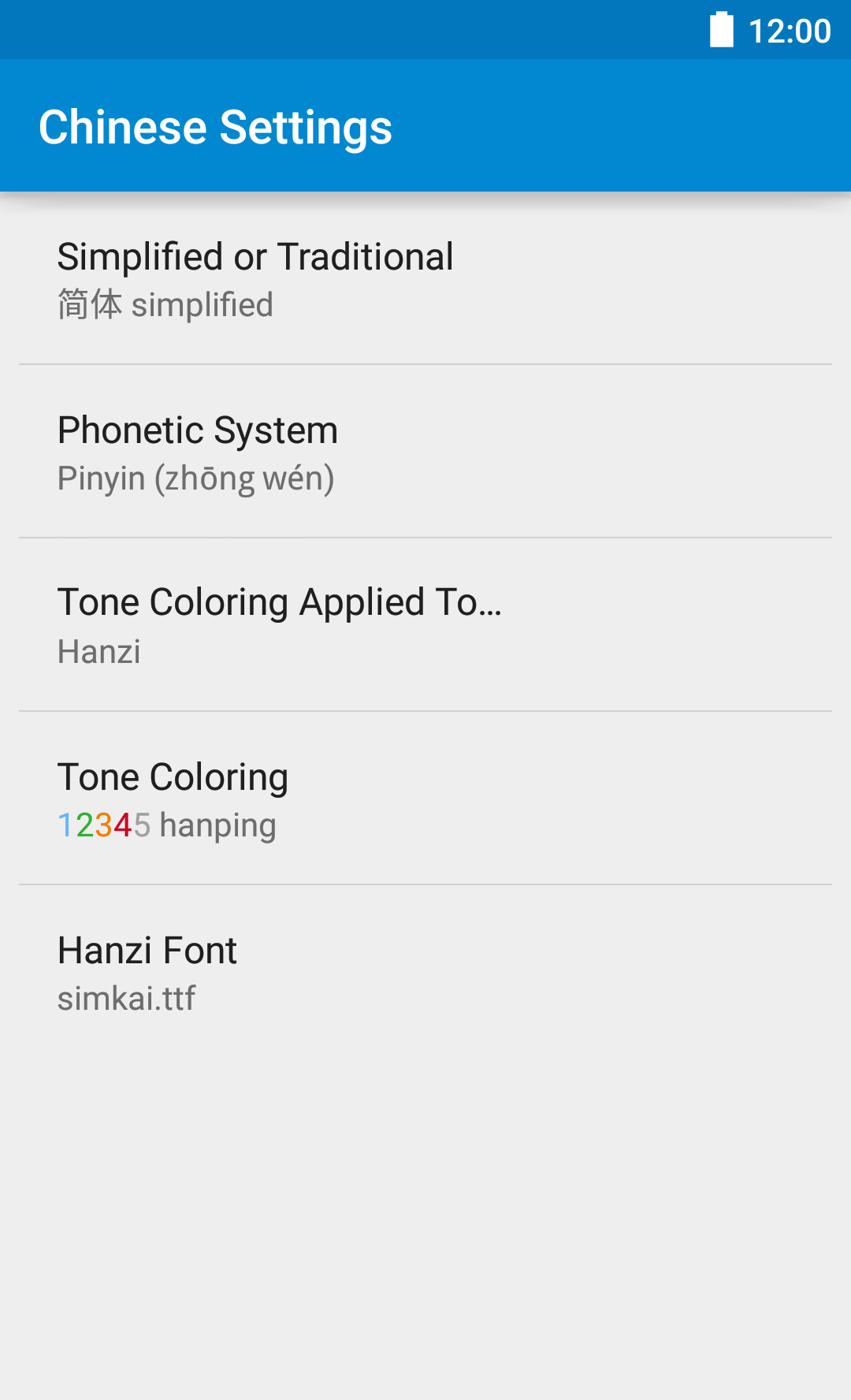The height and width of the screenshot is (1400, 851).
Task: Choose a different Hanzi Font
Action: point(425,973)
